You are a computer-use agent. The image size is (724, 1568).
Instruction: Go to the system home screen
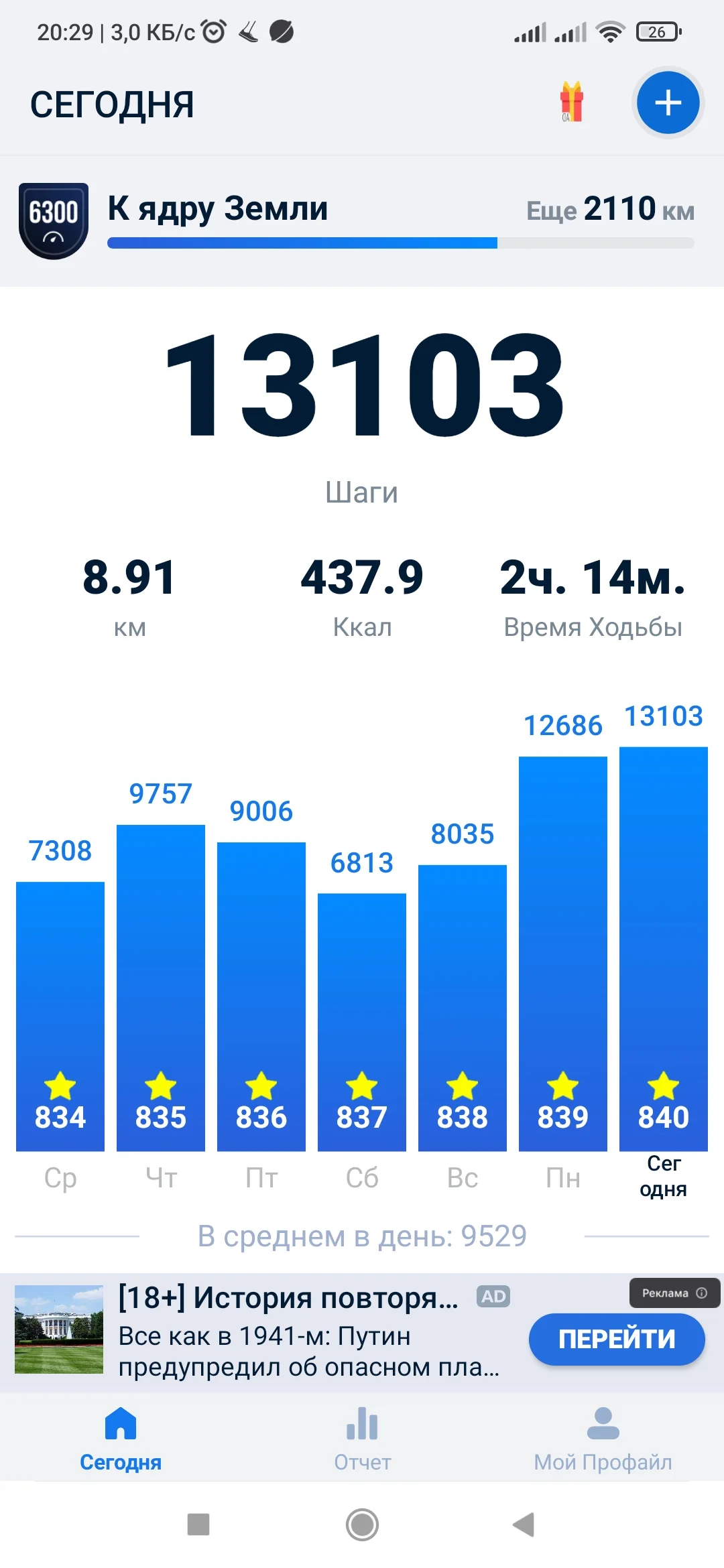click(362, 1524)
